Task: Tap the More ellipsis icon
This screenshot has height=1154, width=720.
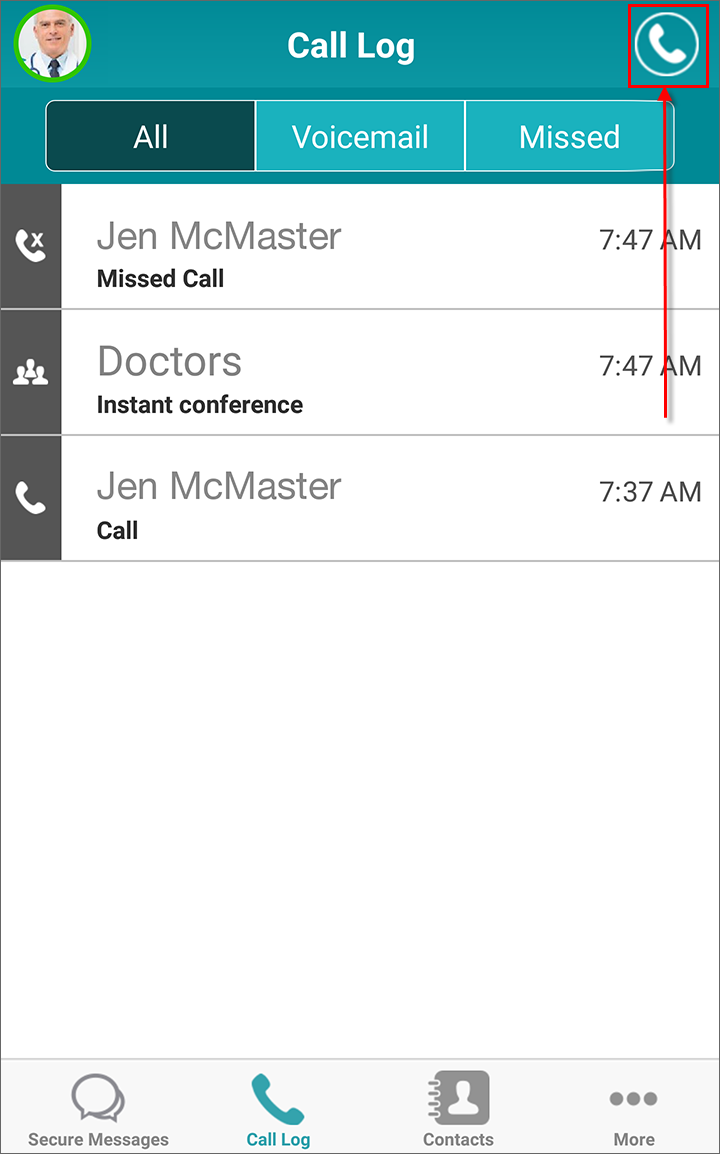Action: pos(633,1097)
